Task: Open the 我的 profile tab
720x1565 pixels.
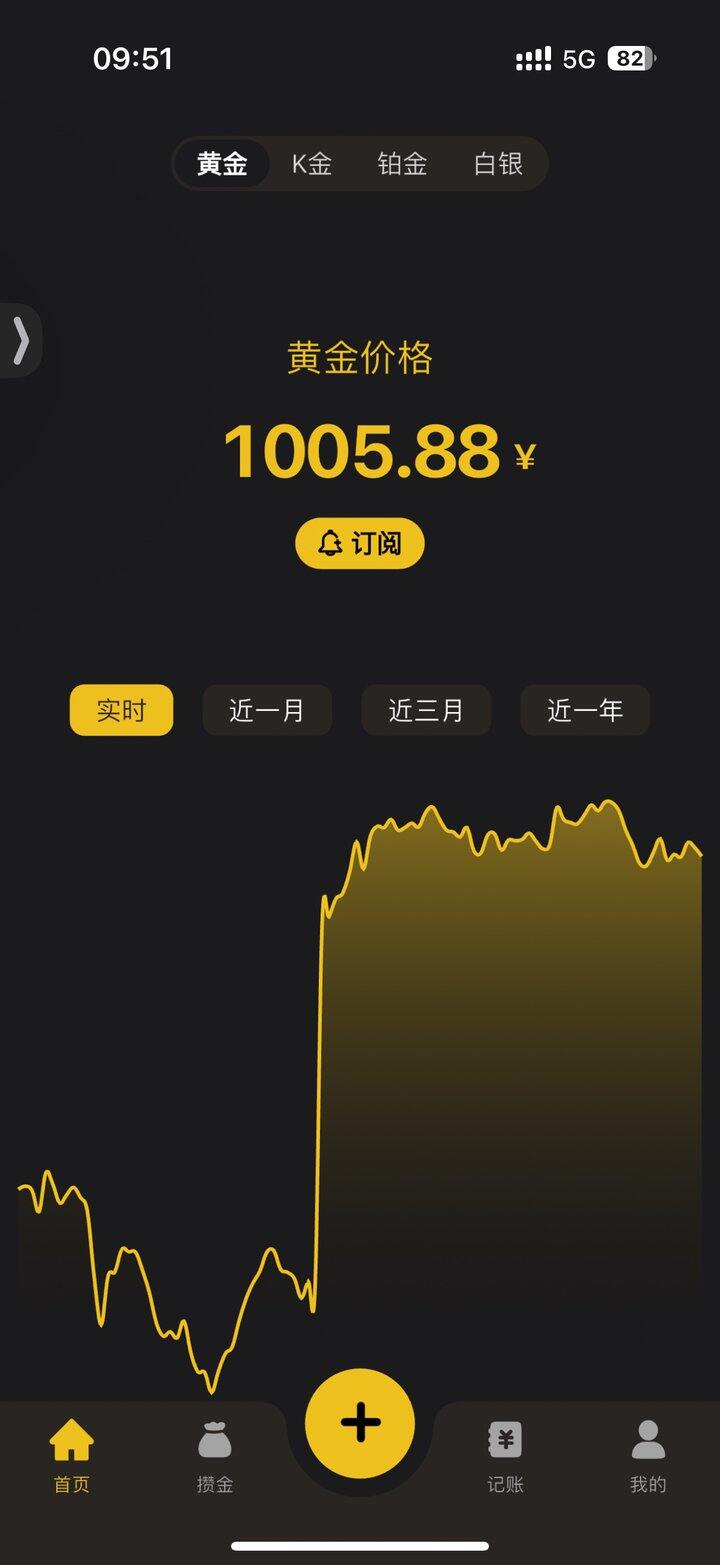Action: click(x=648, y=1455)
